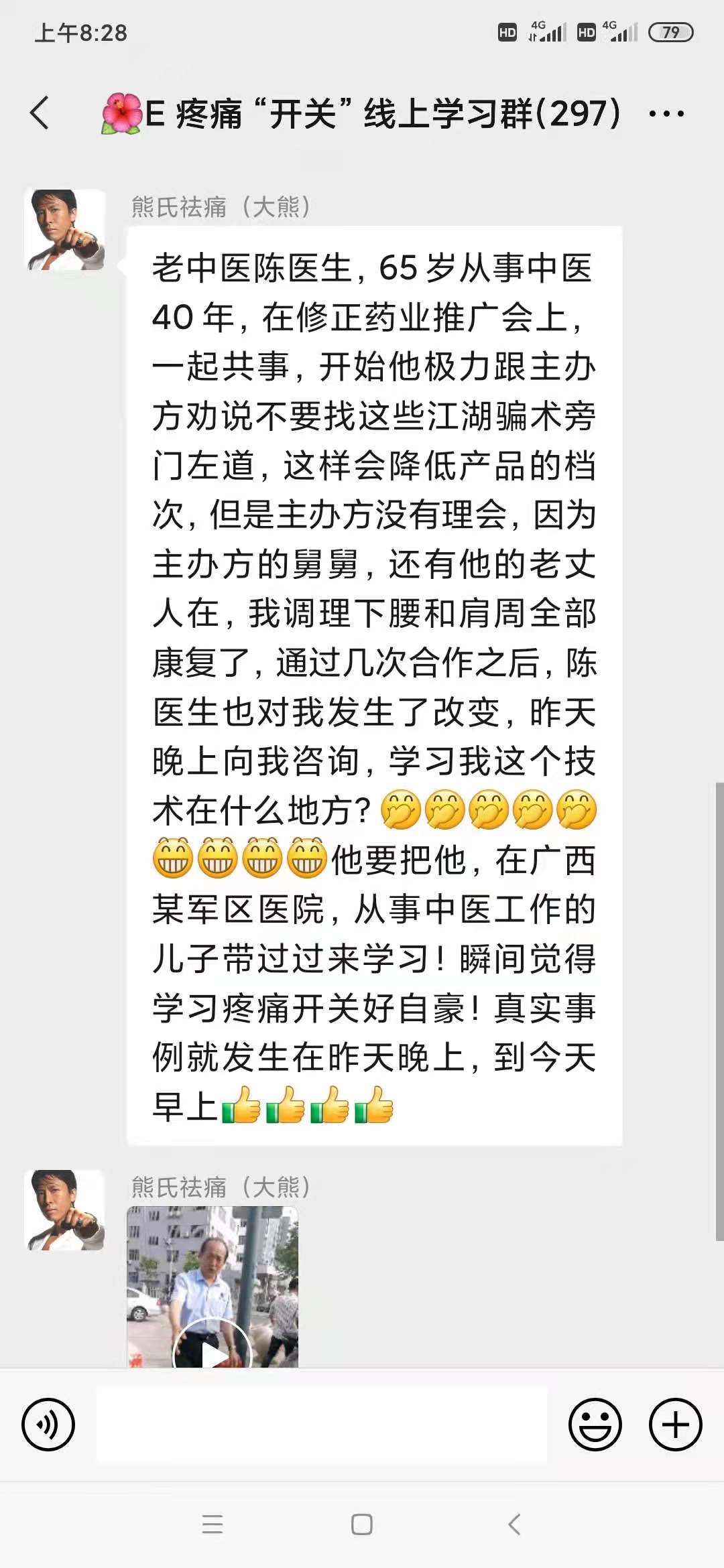This screenshot has height=1568, width=724.
Task: Tap the message text input field
Action: [322, 1424]
